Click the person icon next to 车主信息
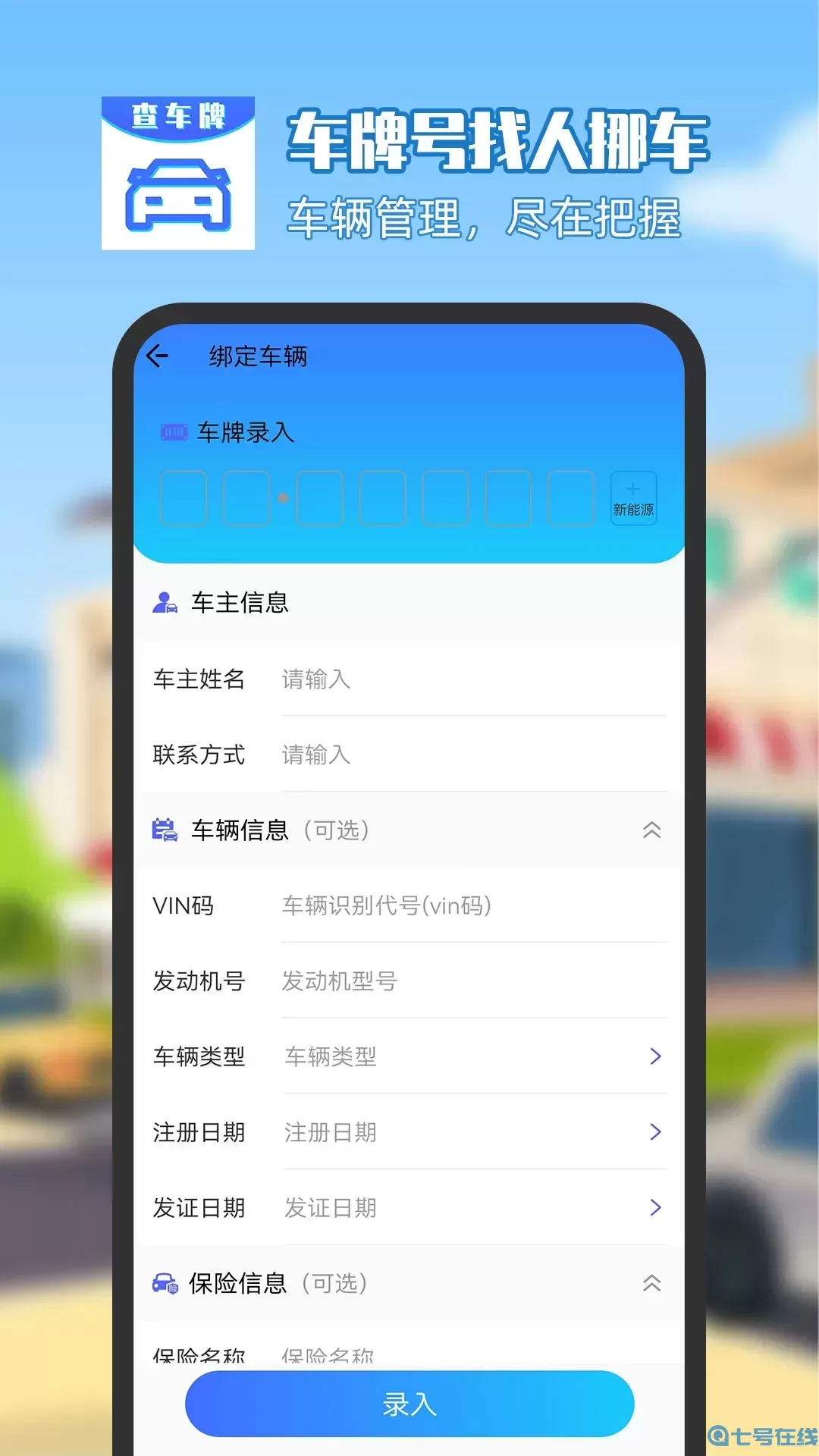The width and height of the screenshot is (819, 1456). [x=165, y=601]
